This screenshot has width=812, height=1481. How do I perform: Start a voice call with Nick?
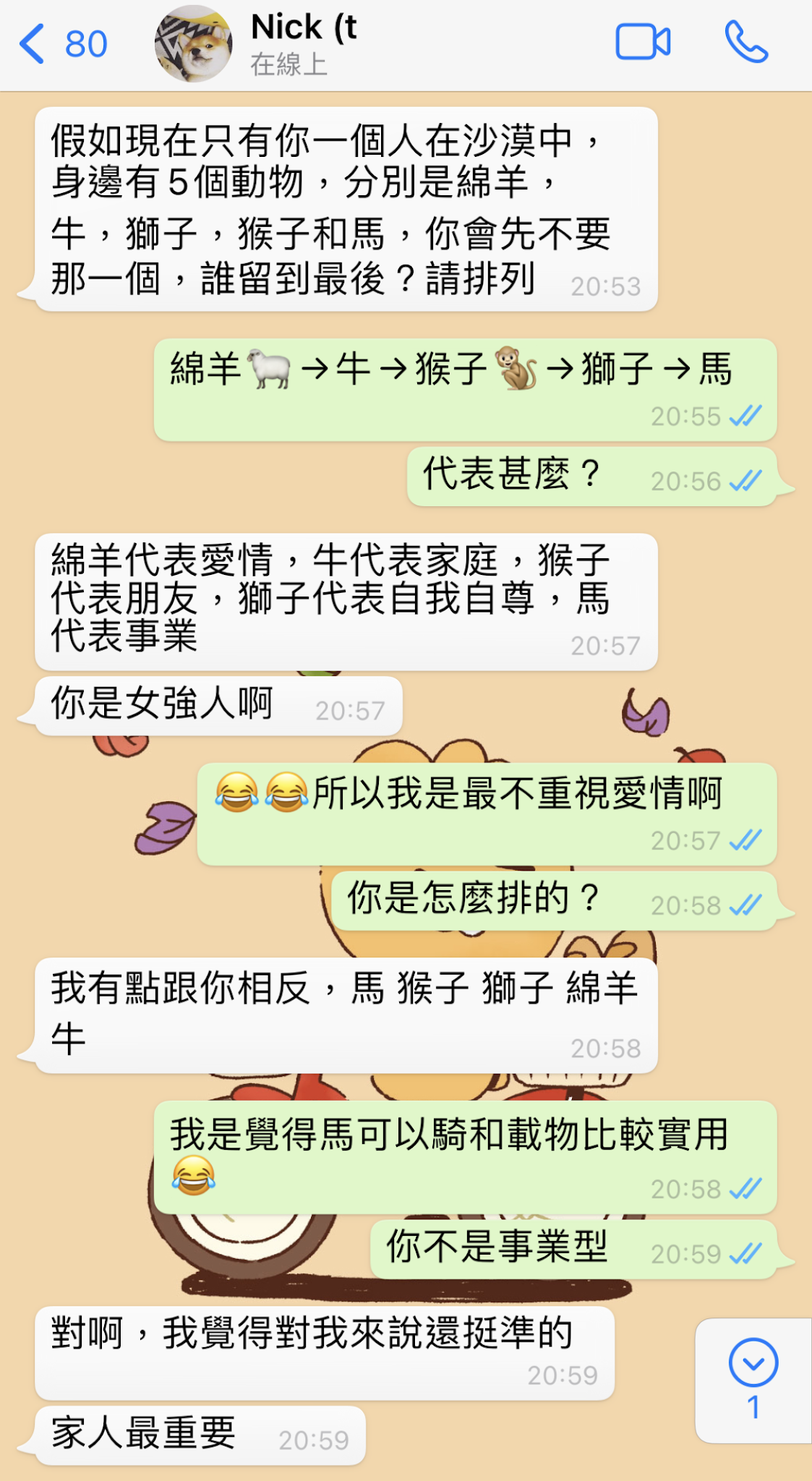[x=746, y=42]
